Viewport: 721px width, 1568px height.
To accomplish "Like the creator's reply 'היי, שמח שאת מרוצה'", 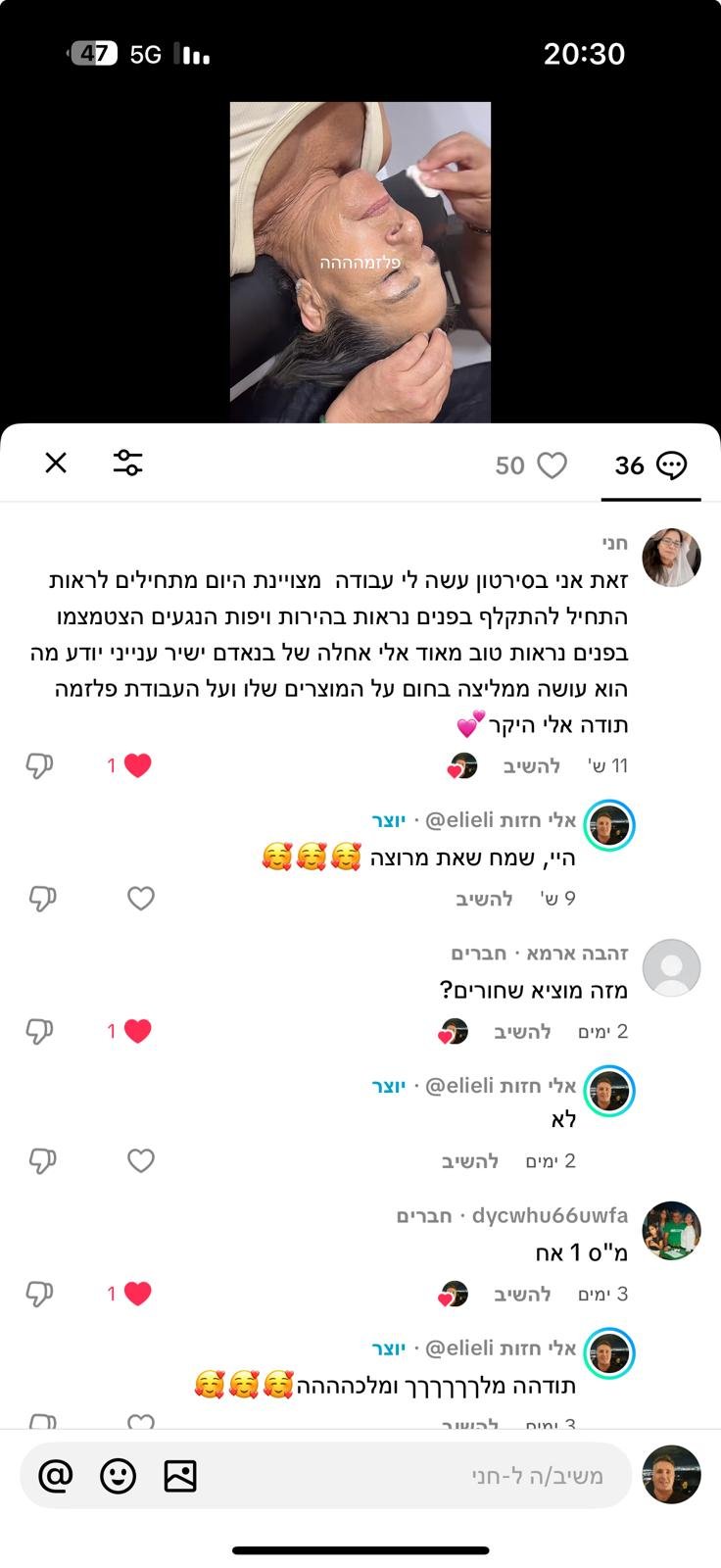I will [141, 898].
